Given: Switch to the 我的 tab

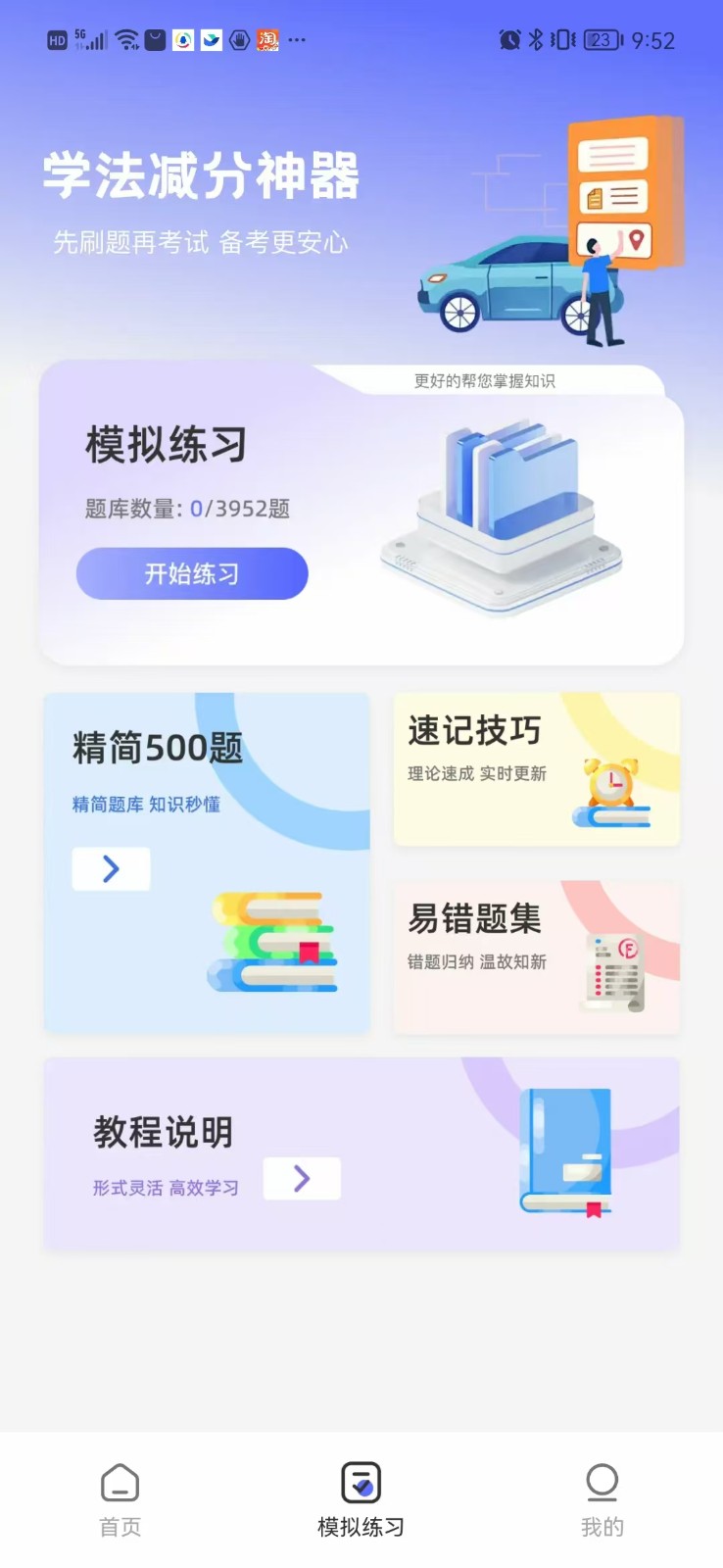Looking at the screenshot, I should [602, 1499].
